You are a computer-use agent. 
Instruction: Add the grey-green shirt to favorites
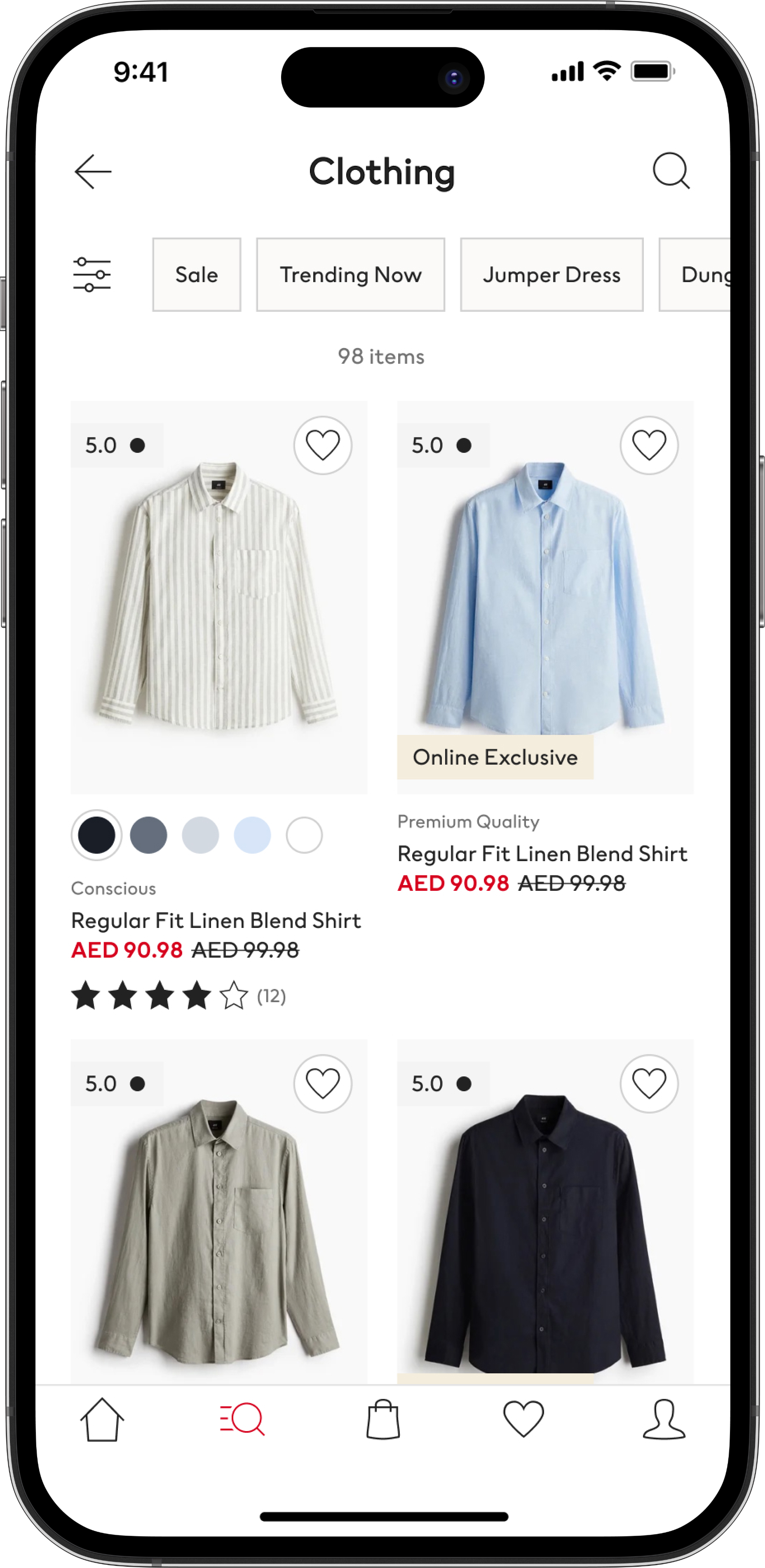click(322, 1084)
